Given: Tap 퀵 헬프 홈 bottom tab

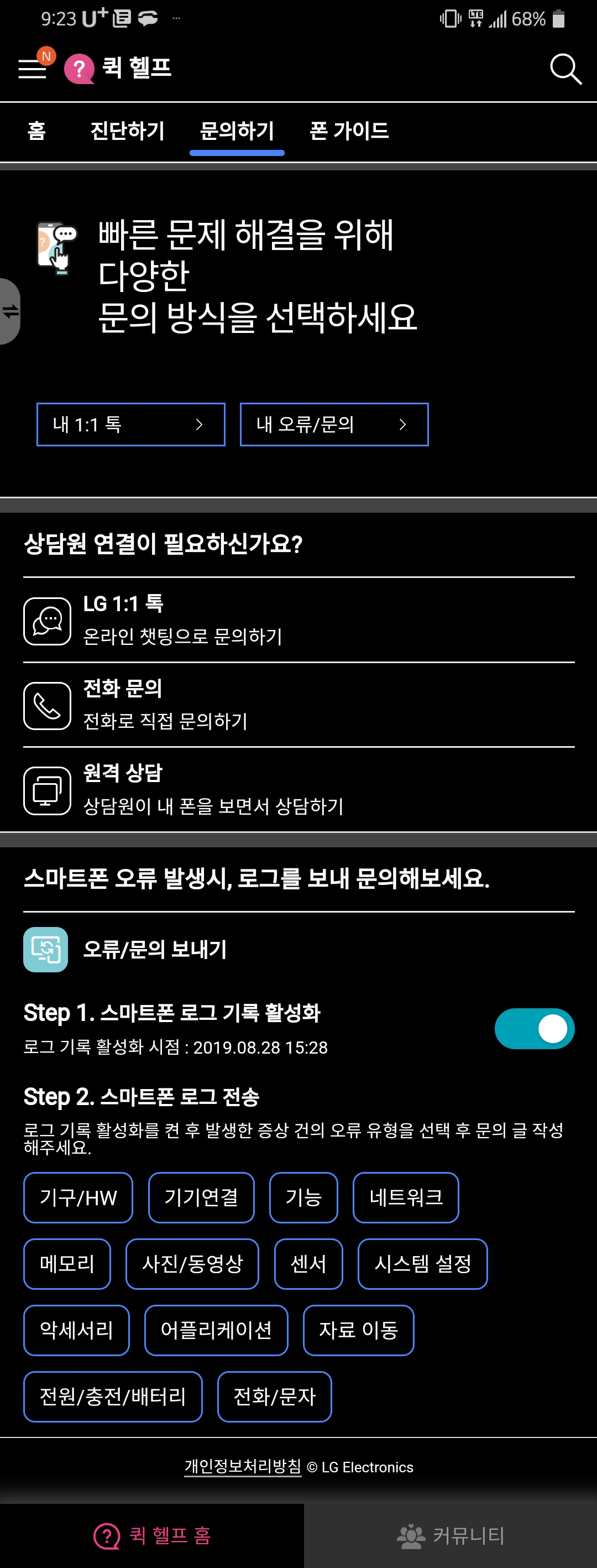Looking at the screenshot, I should tap(152, 1535).
